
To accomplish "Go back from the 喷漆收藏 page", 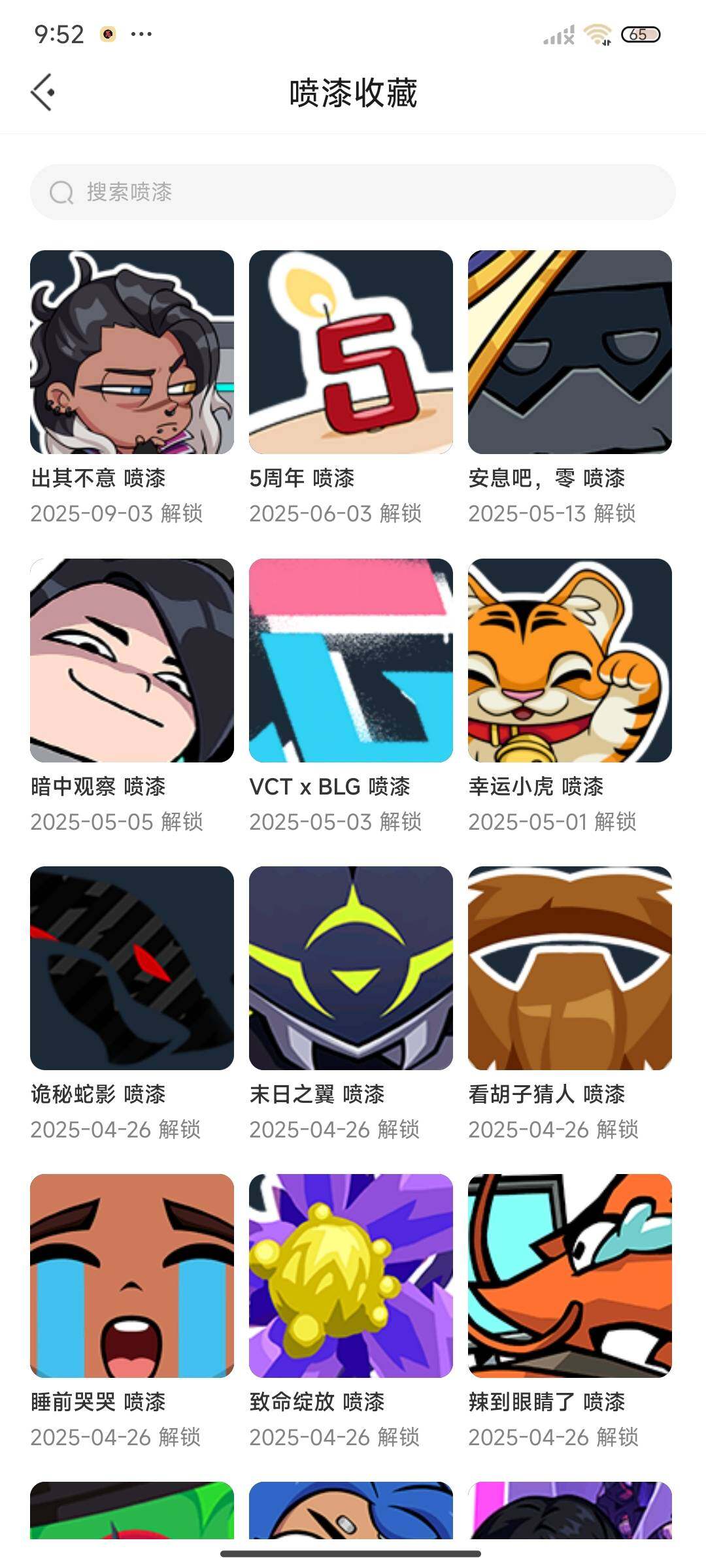I will pos(43,92).
